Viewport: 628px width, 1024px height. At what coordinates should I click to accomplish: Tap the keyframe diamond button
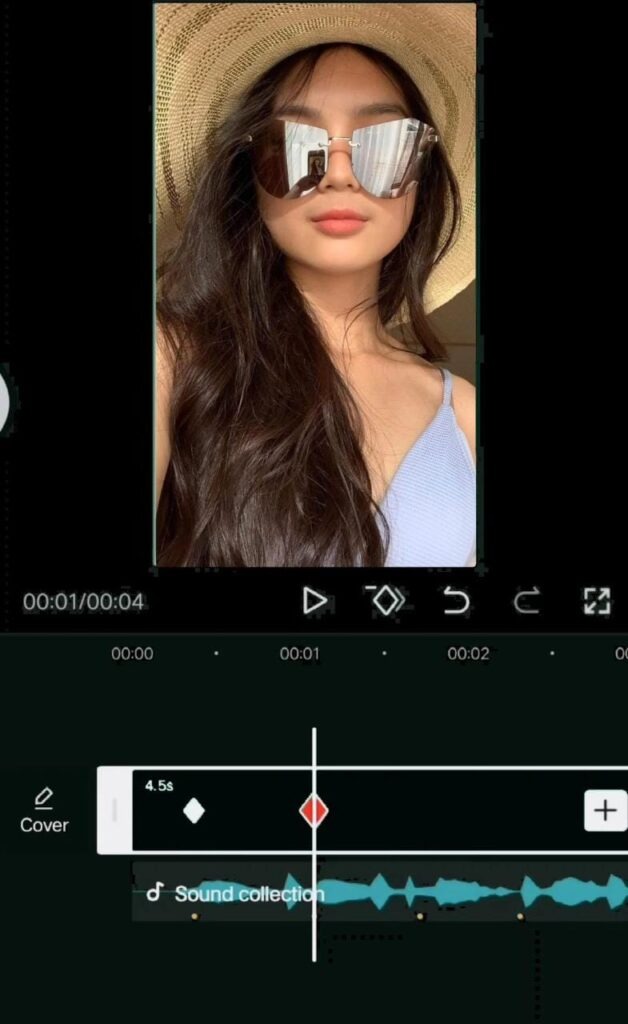(385, 600)
